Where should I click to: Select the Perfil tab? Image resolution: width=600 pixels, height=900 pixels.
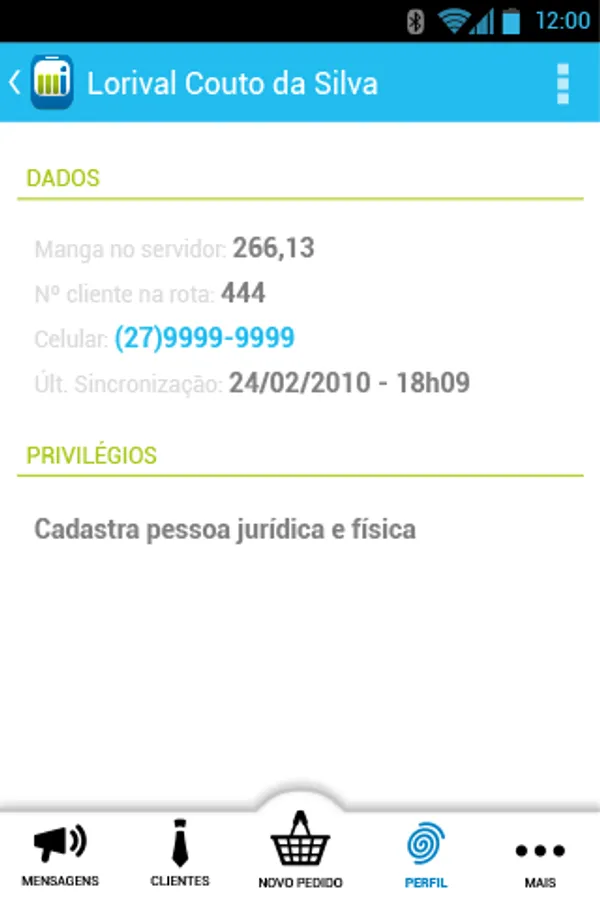426,855
